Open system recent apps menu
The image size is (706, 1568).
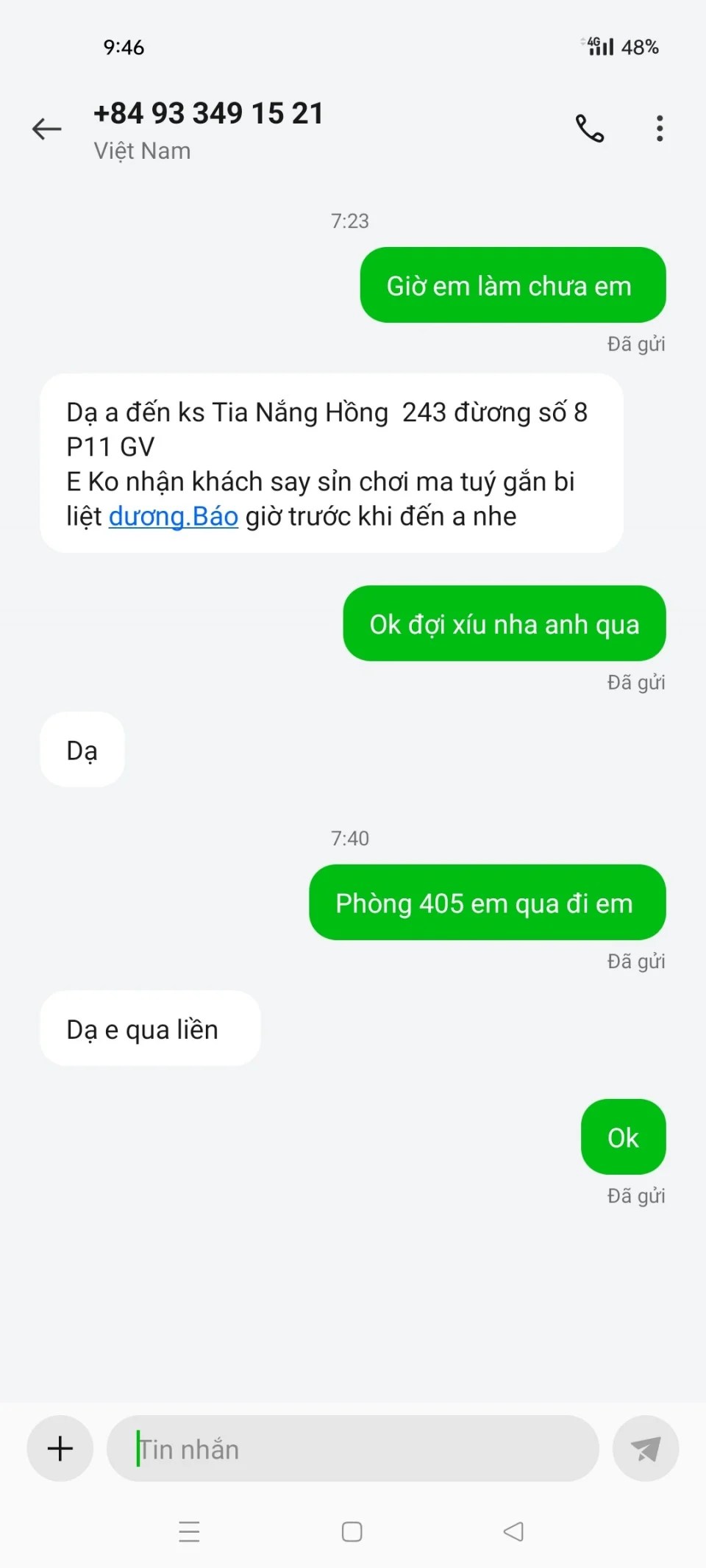(189, 1531)
